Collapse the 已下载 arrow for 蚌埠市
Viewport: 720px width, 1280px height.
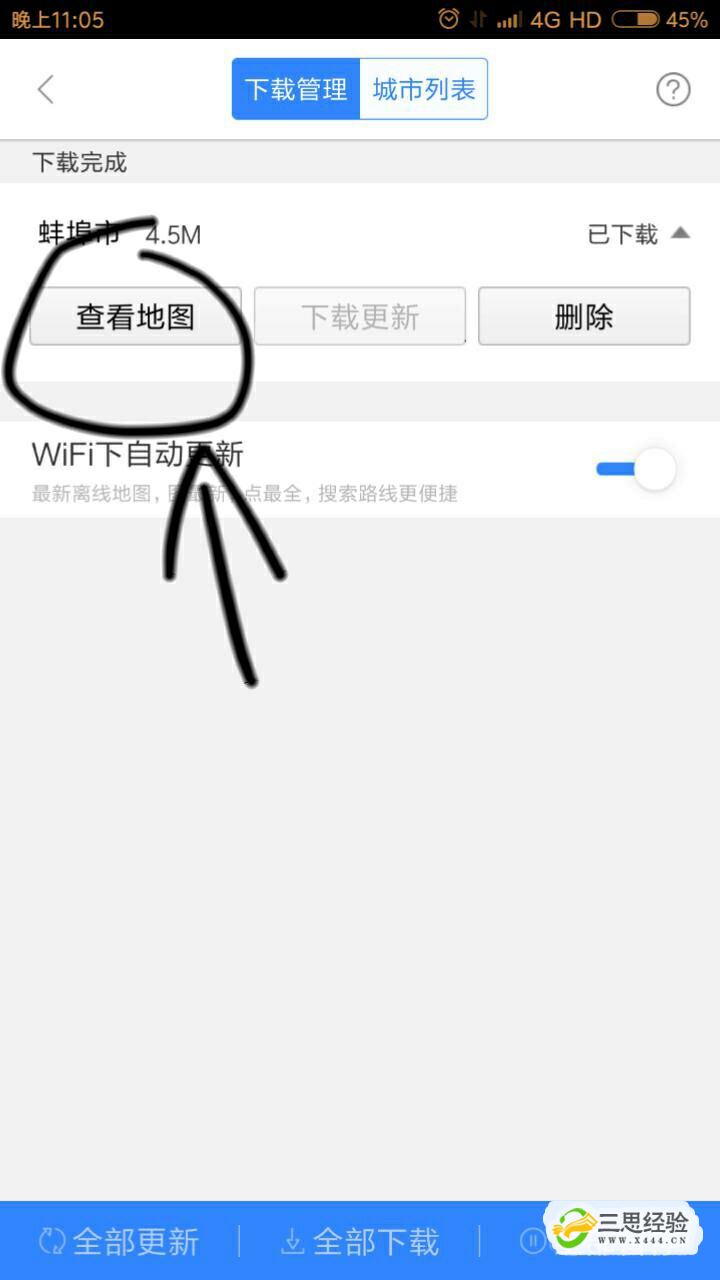click(680, 233)
